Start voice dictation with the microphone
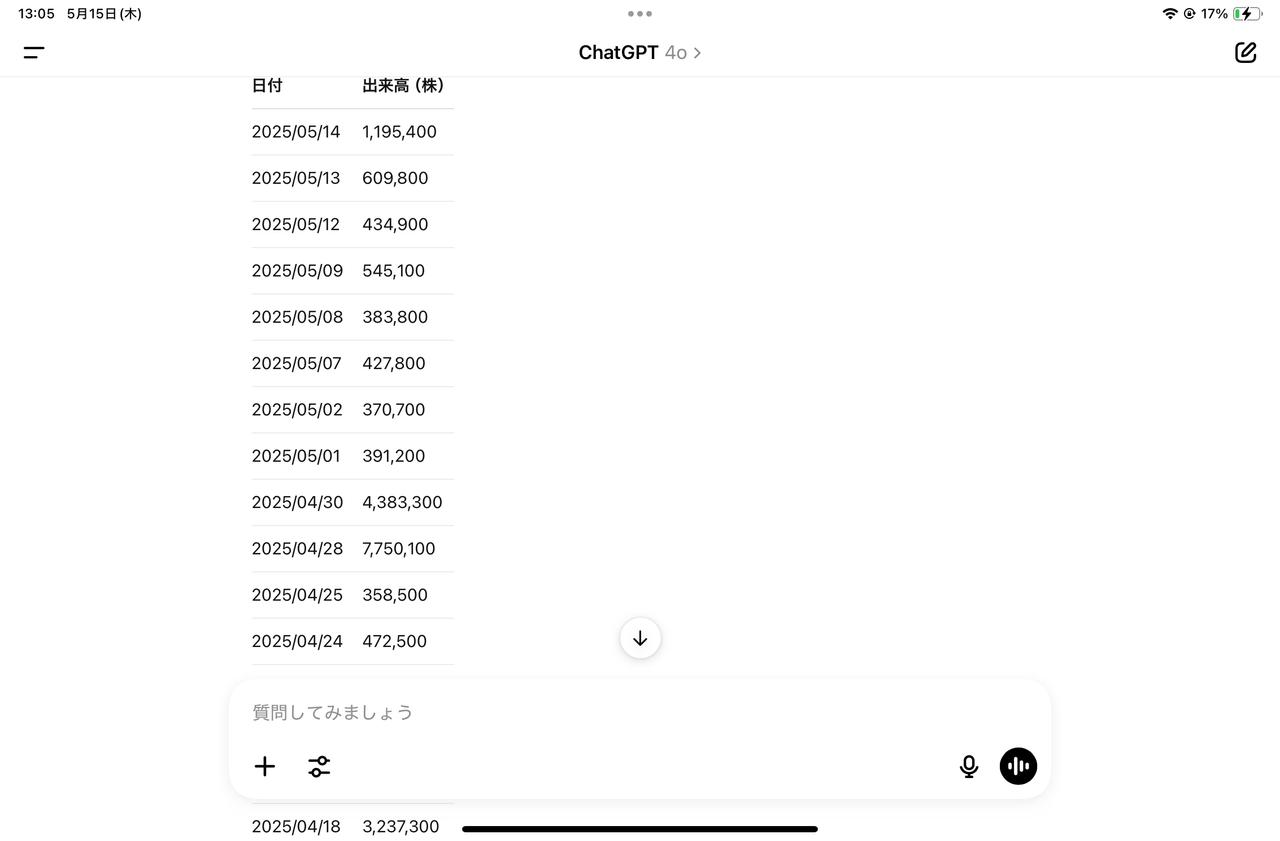This screenshot has width=1280, height=841. click(968, 767)
